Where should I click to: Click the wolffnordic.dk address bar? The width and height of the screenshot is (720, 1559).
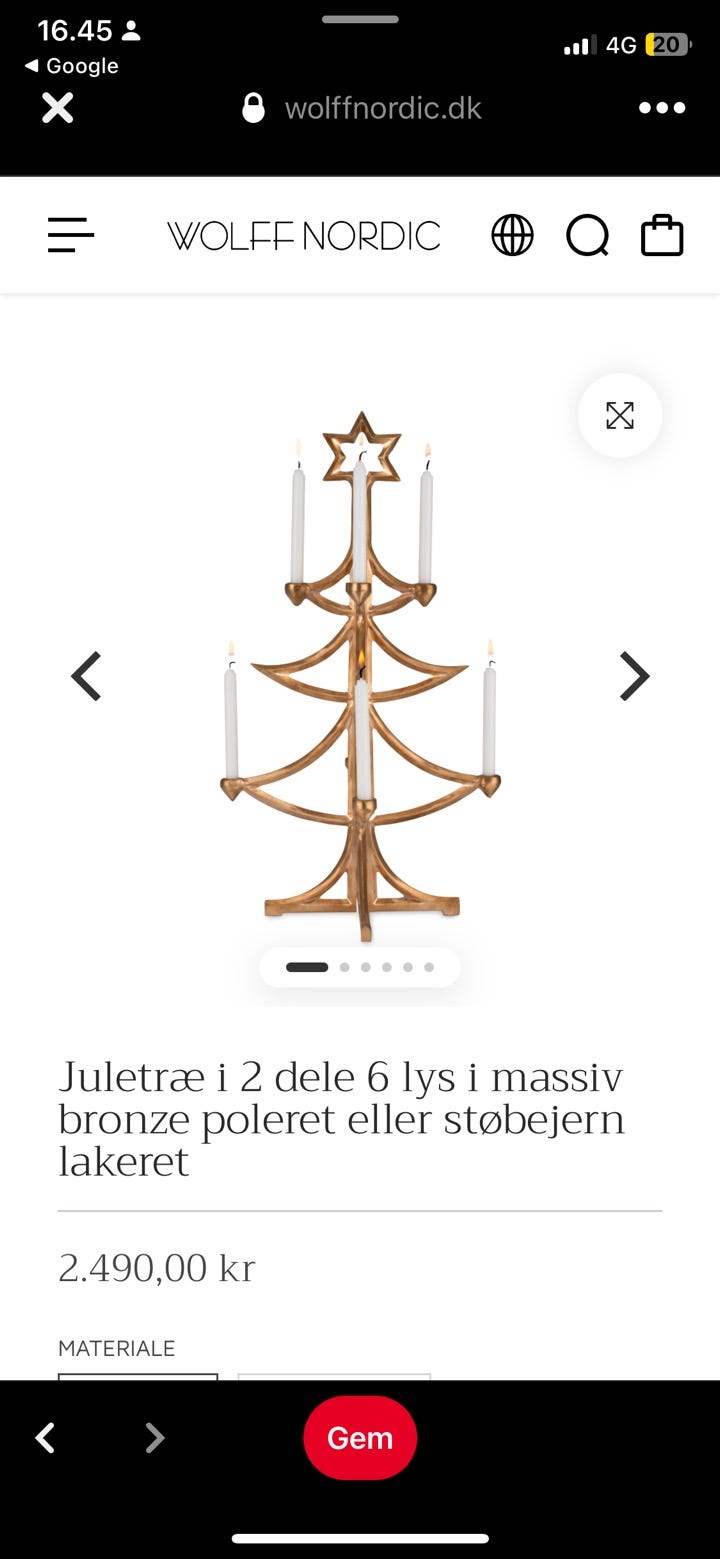(x=383, y=107)
